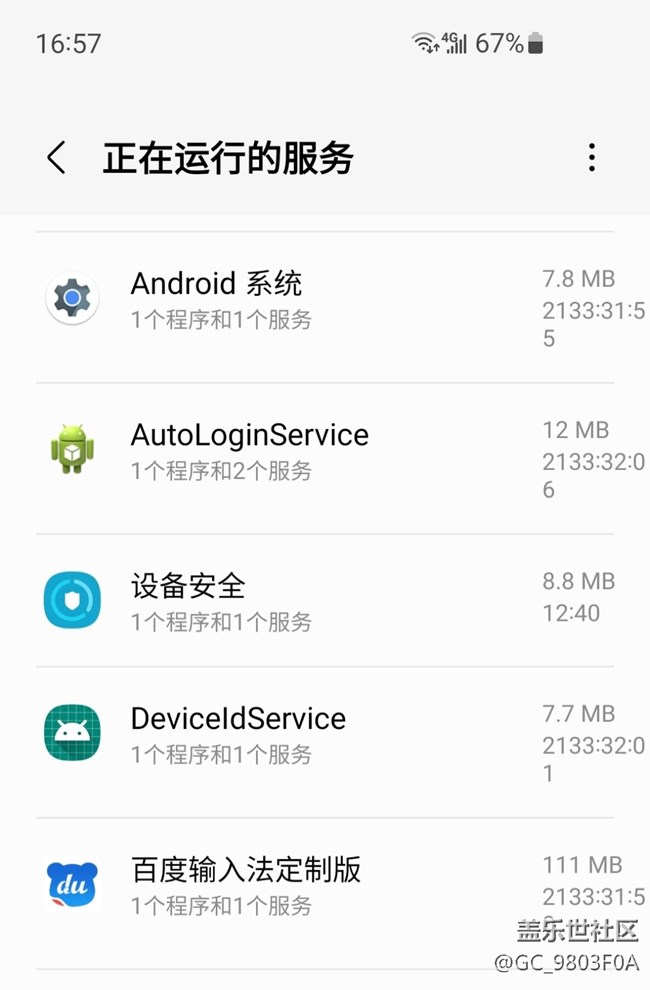Go back from running services
The width and height of the screenshot is (650, 990).
pos(57,158)
